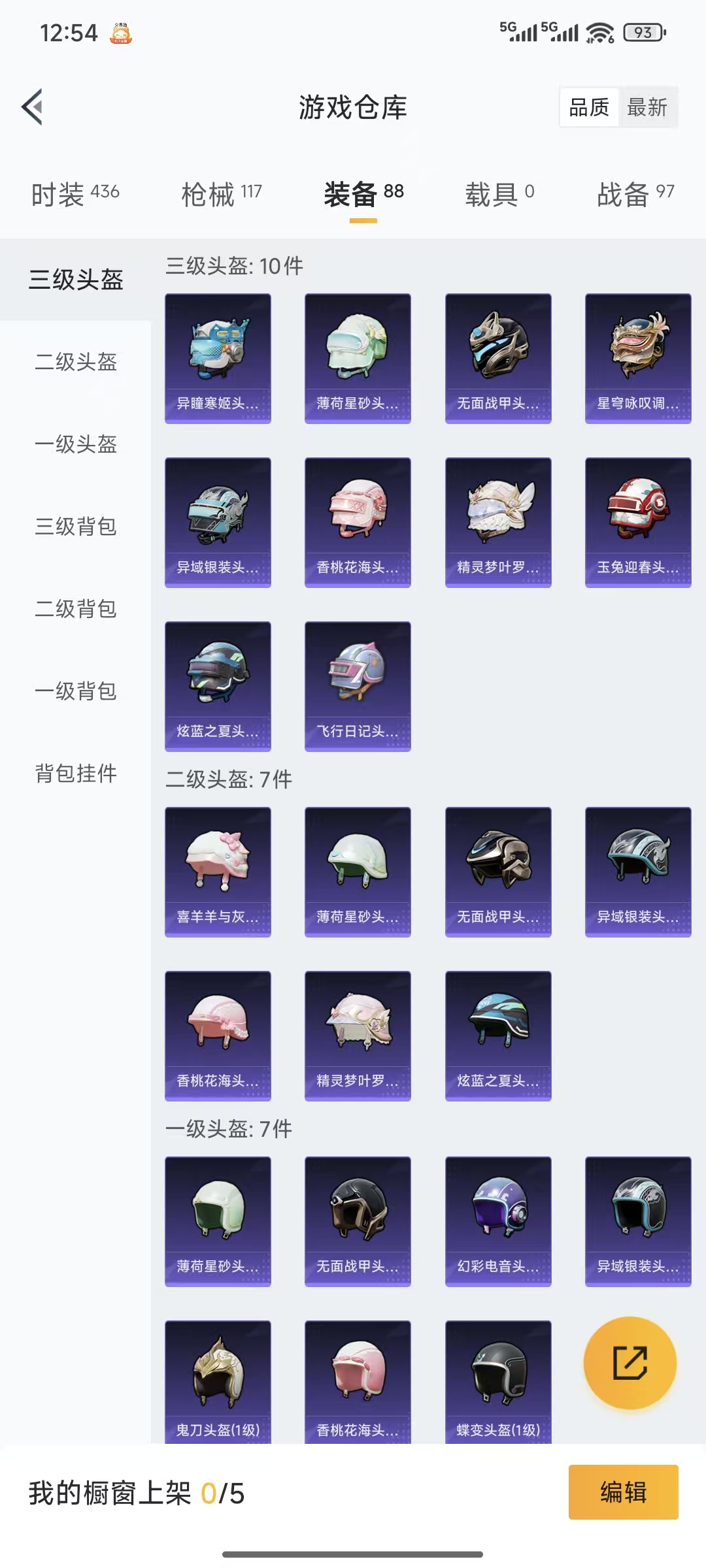The width and height of the screenshot is (706, 1568).
Task: Toggle sorting to 品质
Action: click(x=588, y=108)
